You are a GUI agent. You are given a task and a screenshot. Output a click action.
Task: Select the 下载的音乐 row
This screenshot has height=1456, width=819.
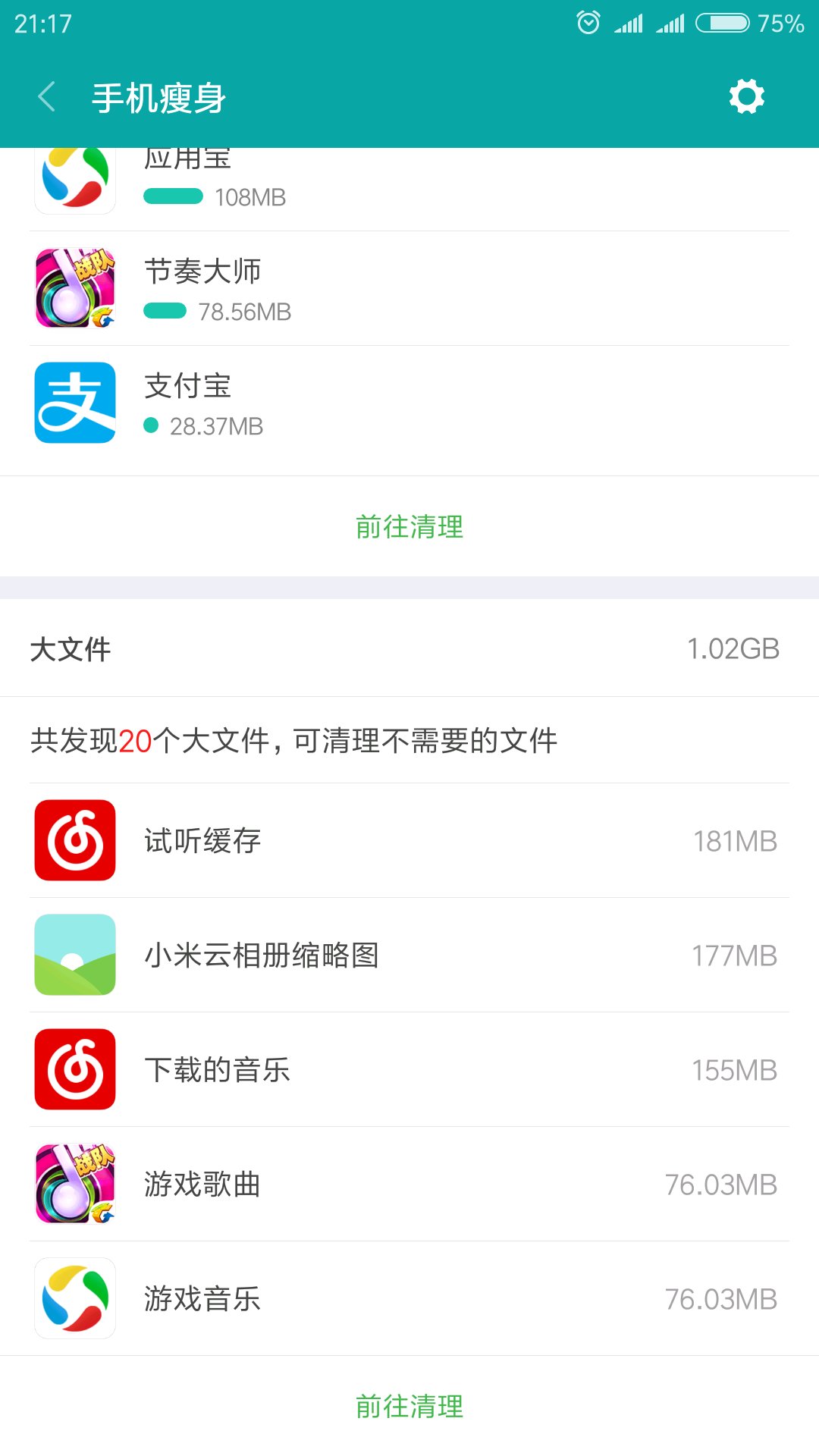[409, 1069]
